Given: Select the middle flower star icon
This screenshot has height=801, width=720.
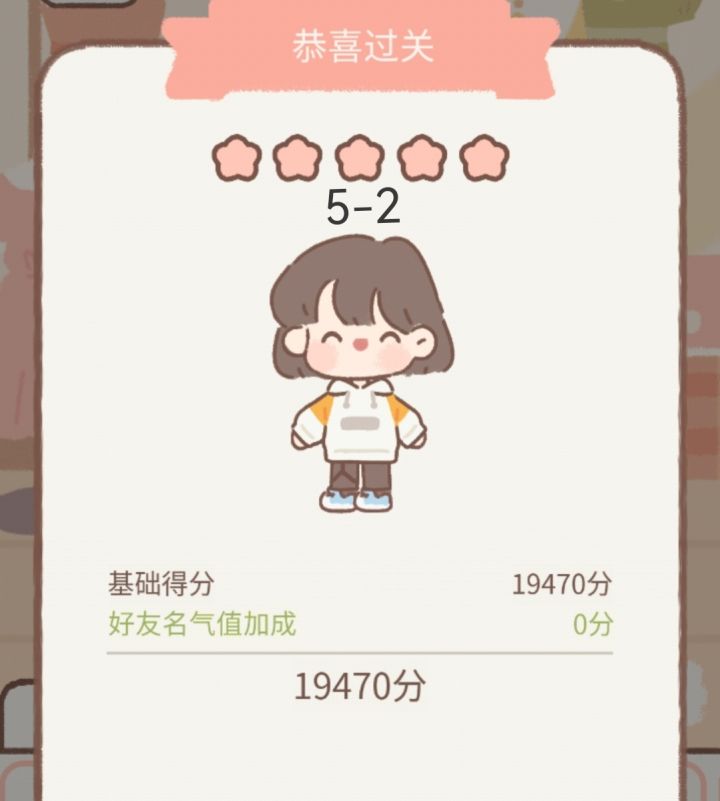Looking at the screenshot, I should [357, 158].
